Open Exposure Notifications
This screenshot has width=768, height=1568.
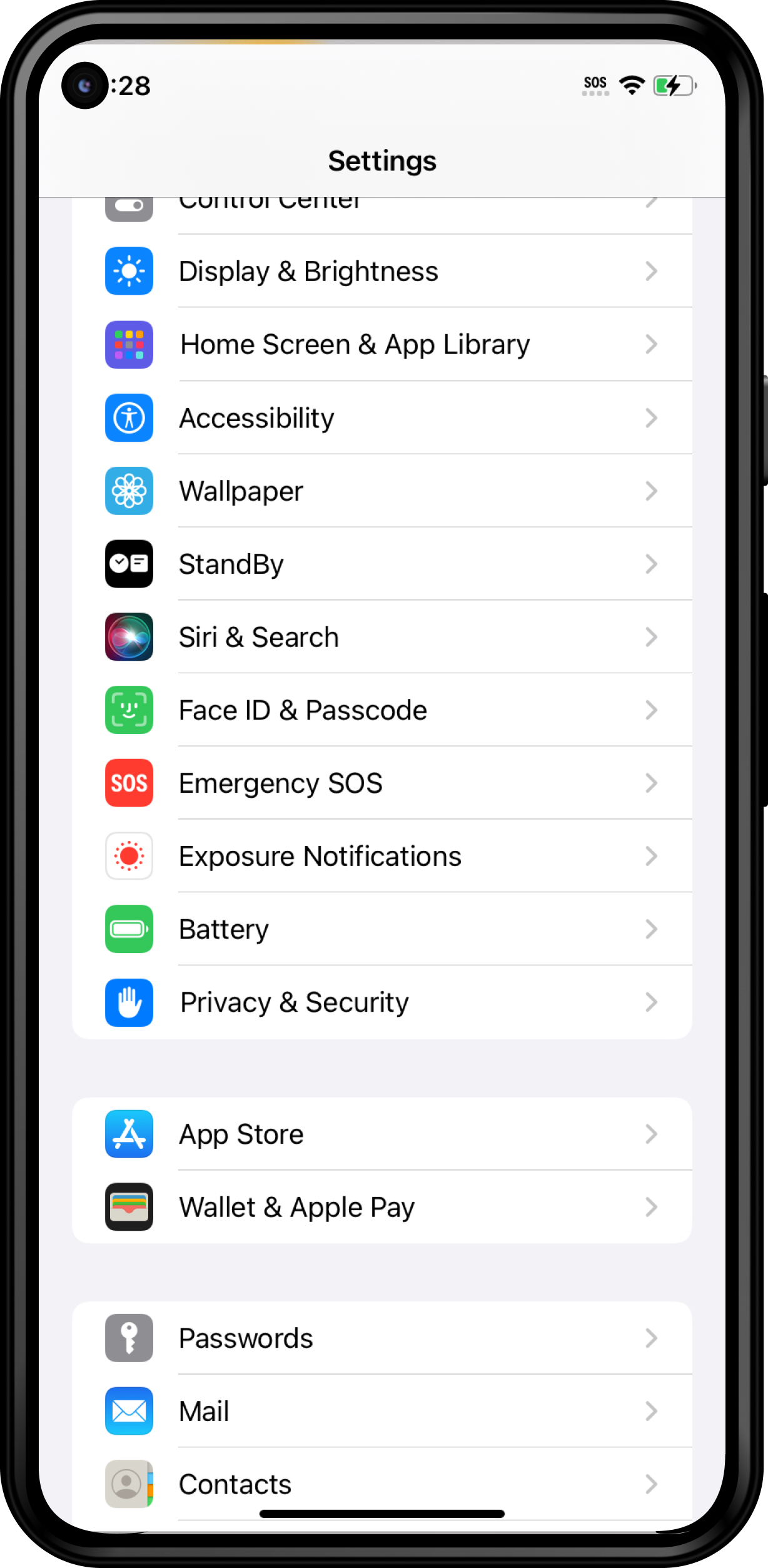[x=381, y=856]
